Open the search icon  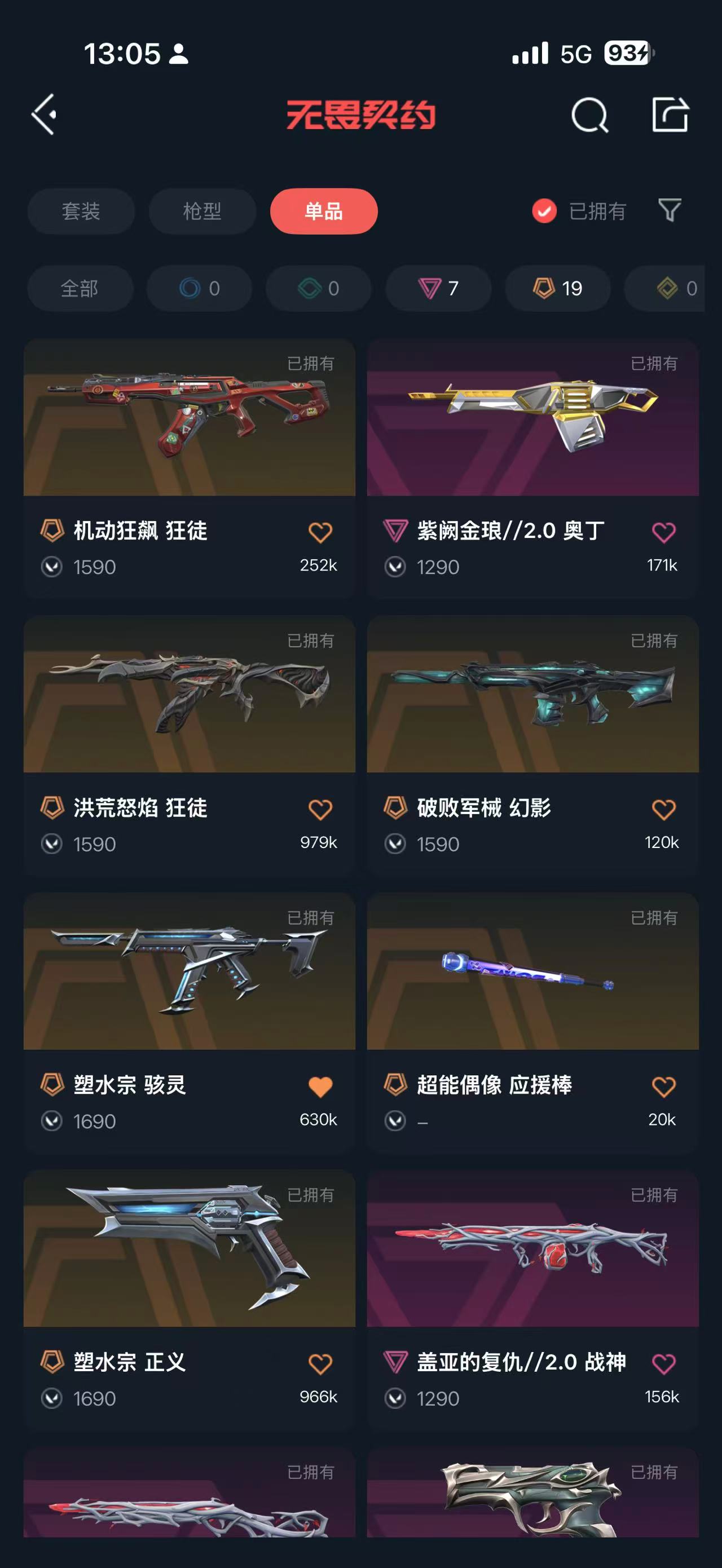[x=589, y=114]
